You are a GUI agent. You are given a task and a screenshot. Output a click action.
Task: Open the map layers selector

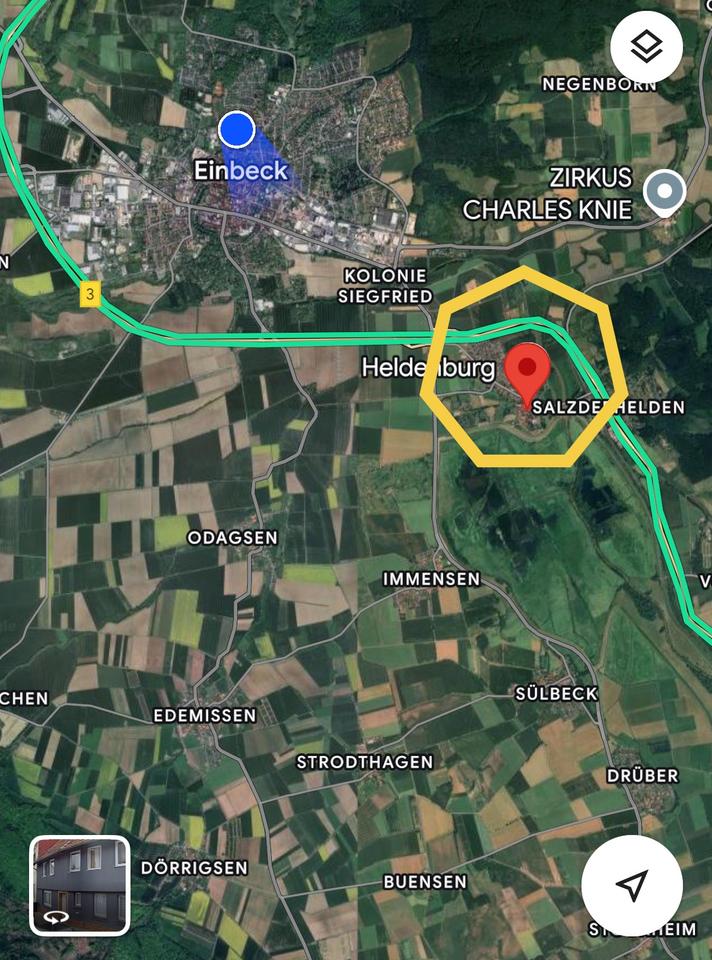647,47
